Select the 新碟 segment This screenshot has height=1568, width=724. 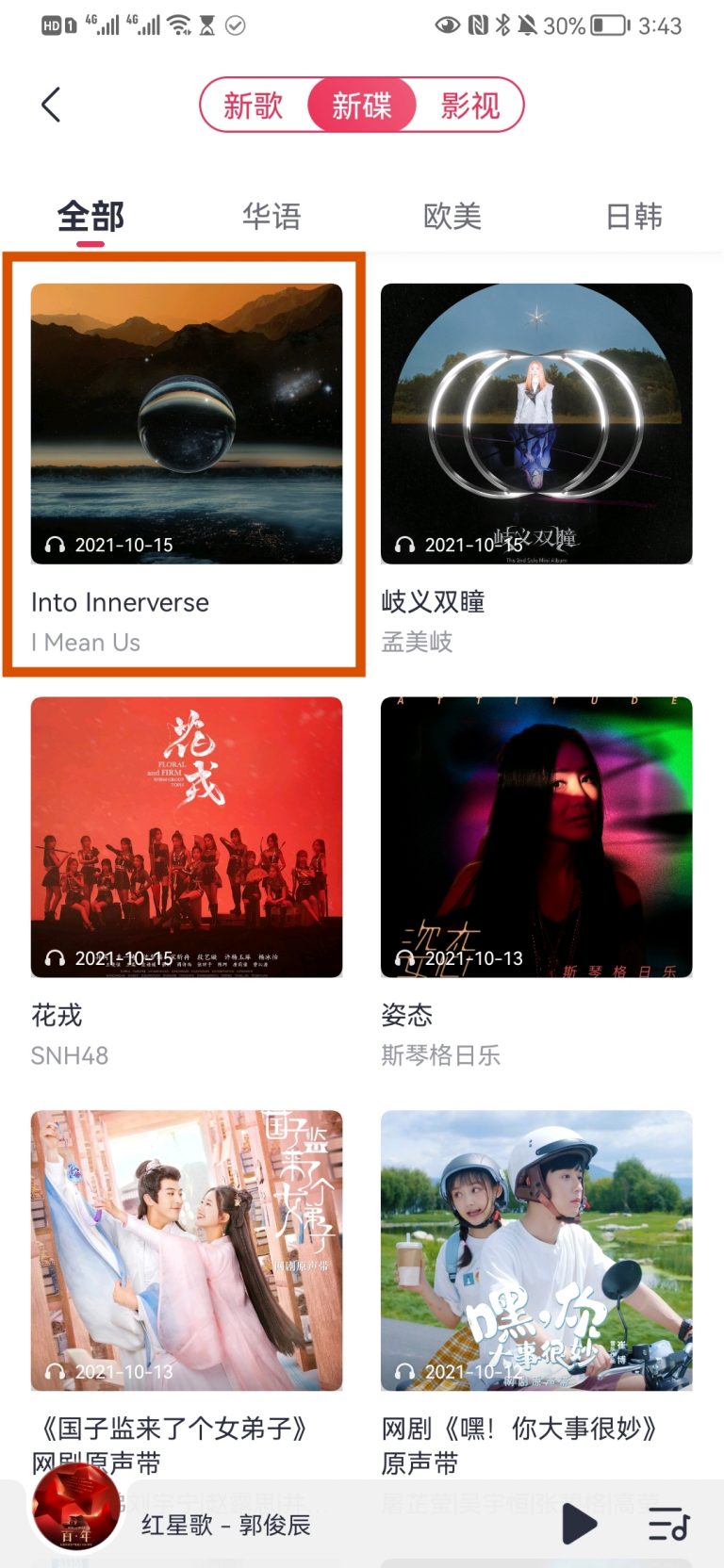361,105
